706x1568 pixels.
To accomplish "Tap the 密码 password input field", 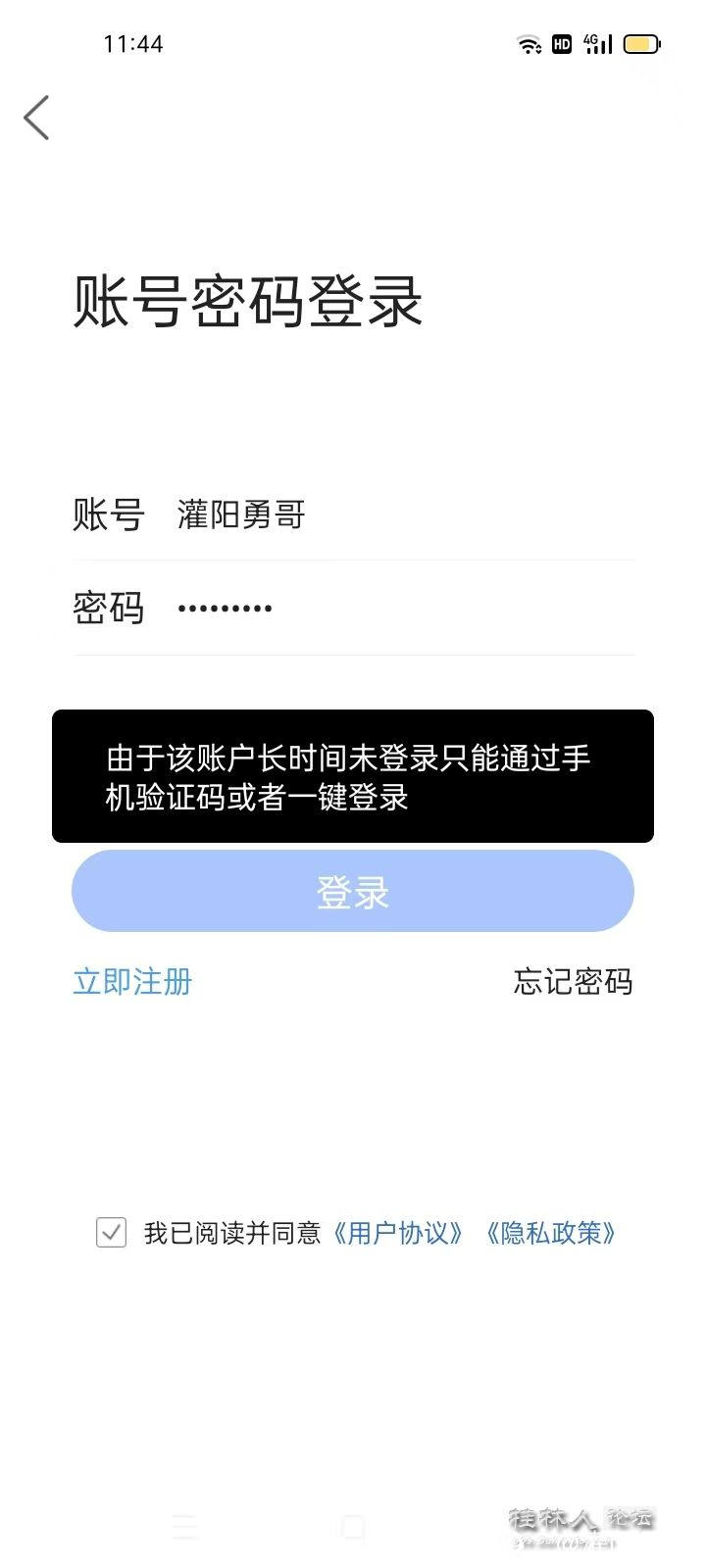I will coord(392,608).
